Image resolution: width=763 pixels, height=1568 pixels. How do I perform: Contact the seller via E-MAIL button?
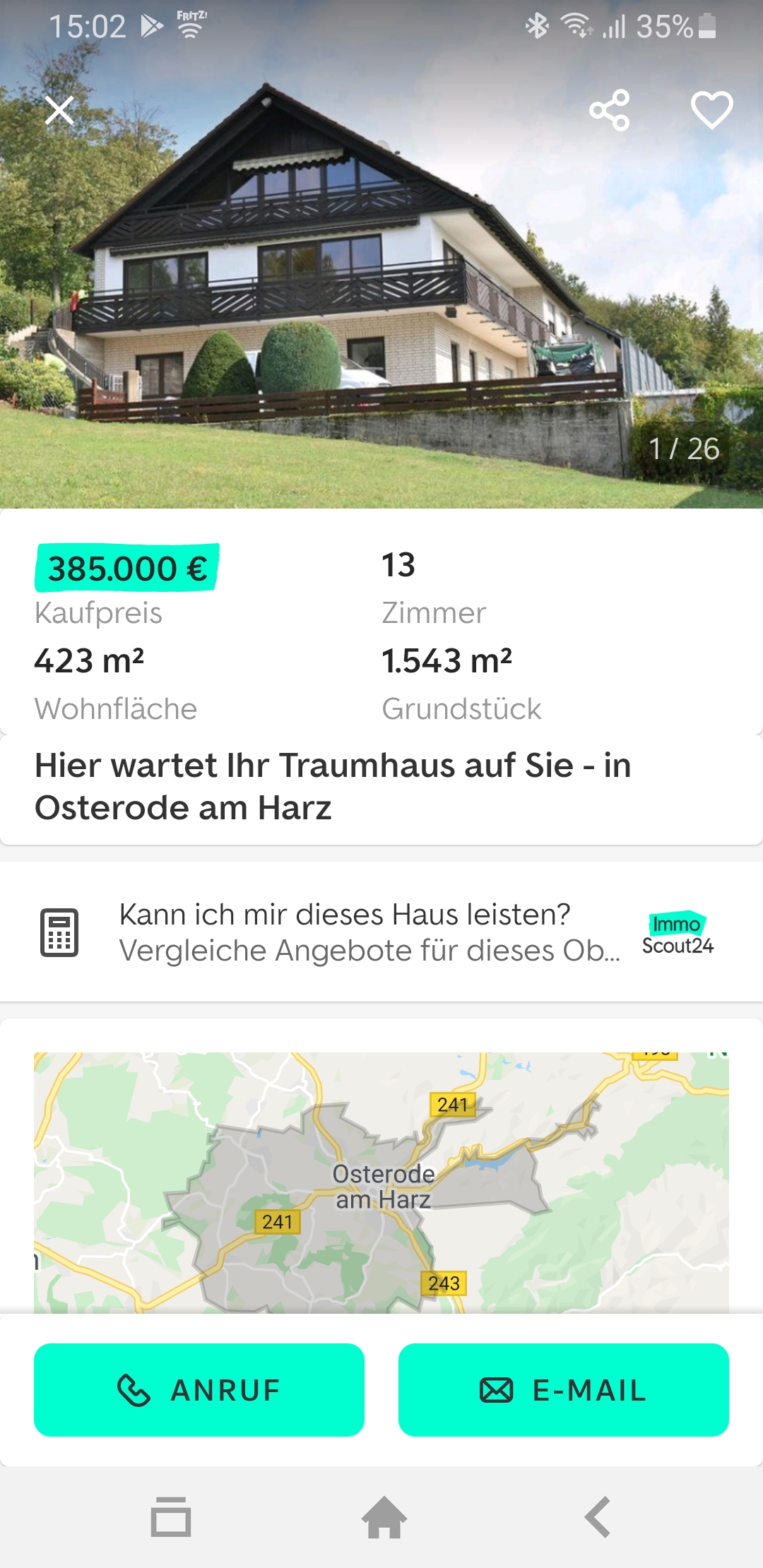click(564, 1390)
